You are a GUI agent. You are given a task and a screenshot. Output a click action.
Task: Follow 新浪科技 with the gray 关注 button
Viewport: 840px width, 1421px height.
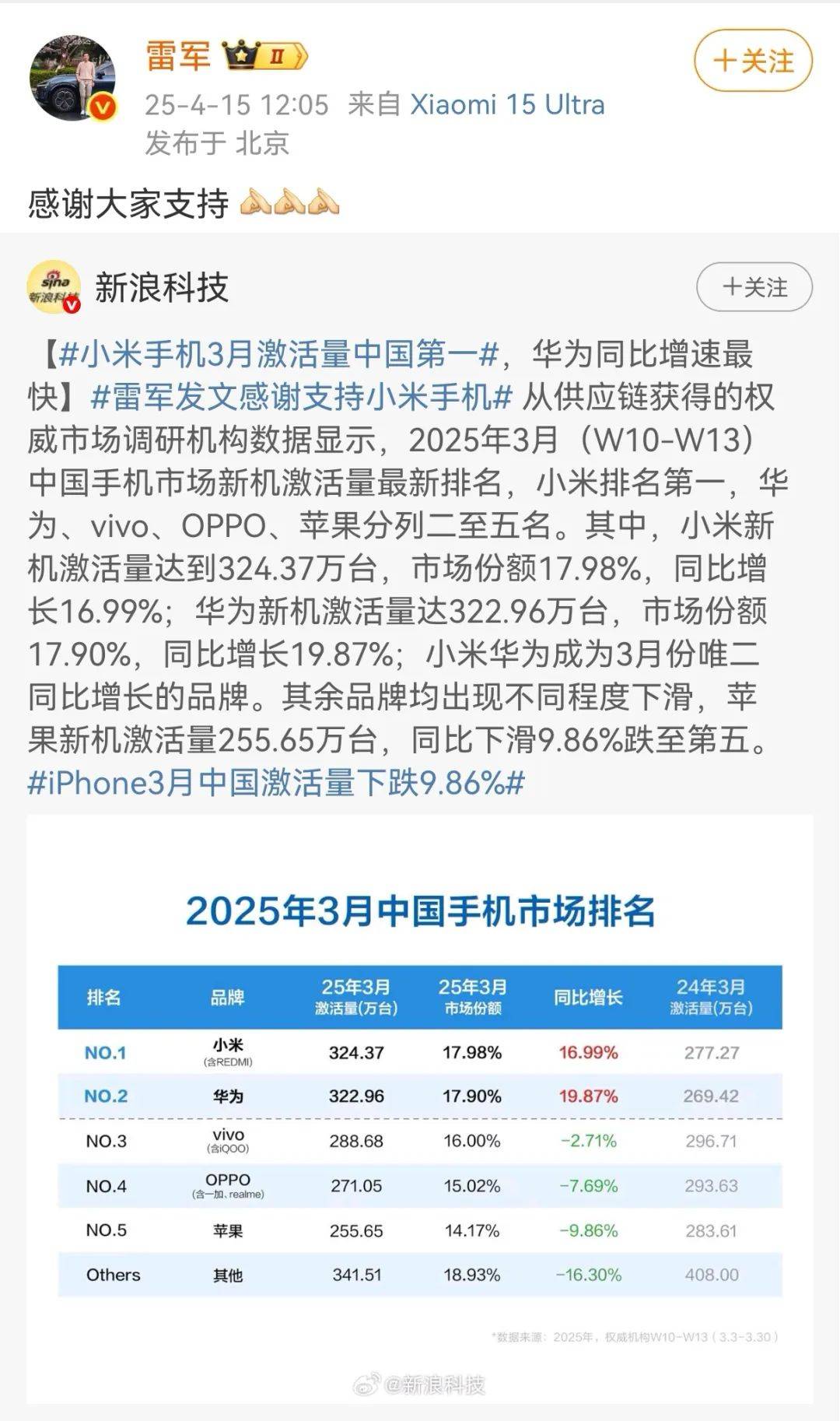tap(754, 288)
